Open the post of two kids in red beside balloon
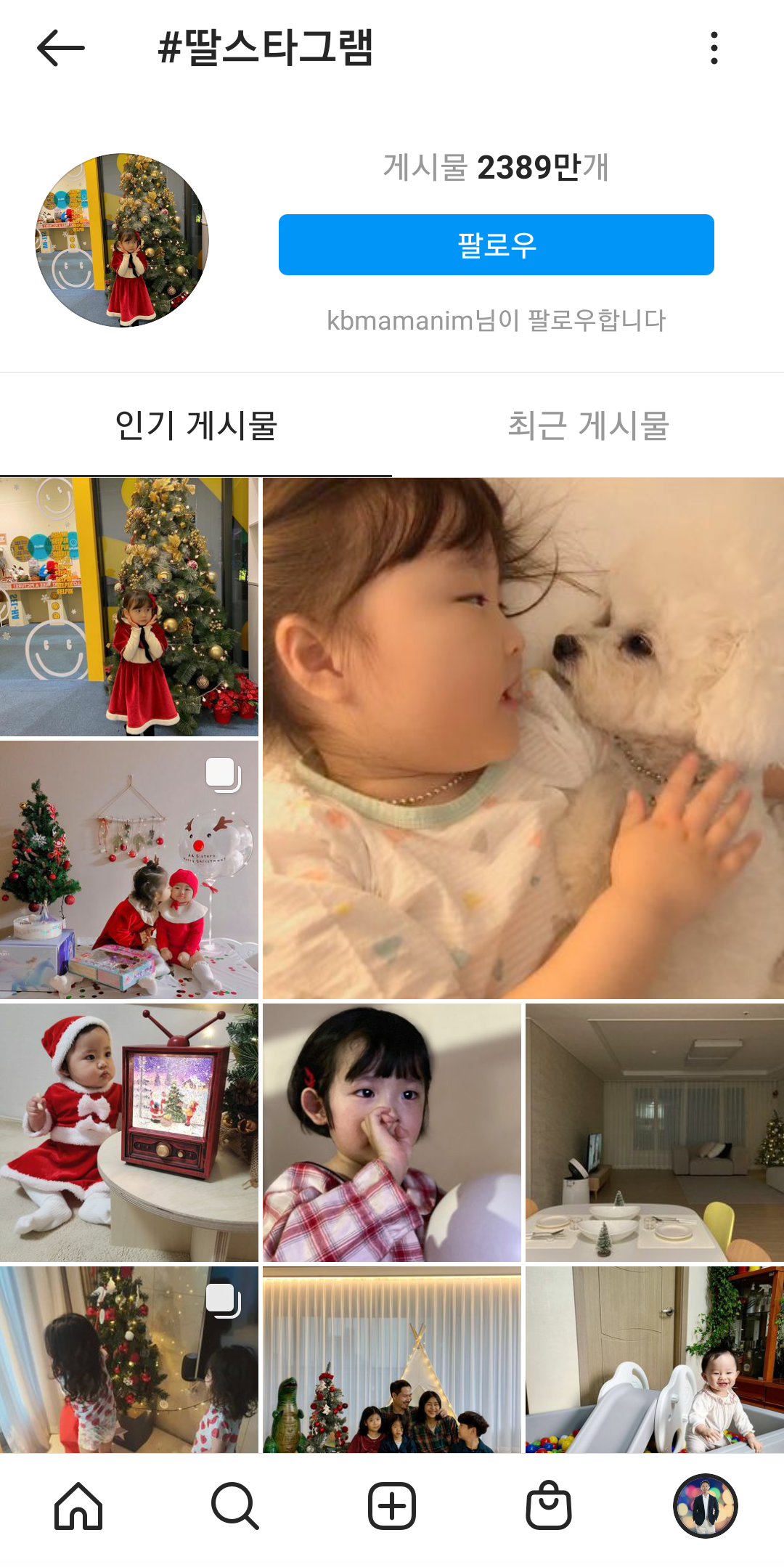The width and height of the screenshot is (784, 1567). (x=129, y=869)
